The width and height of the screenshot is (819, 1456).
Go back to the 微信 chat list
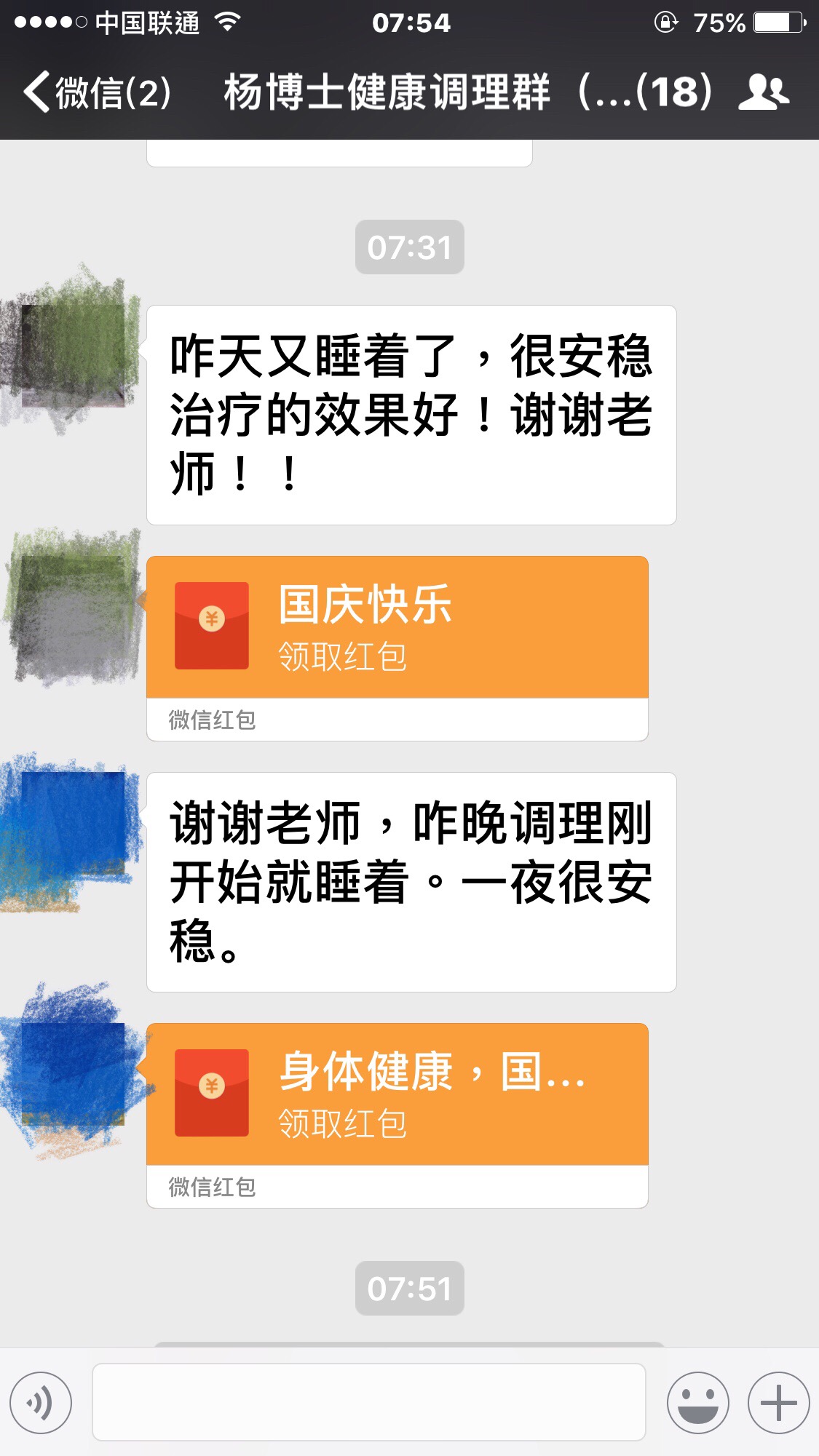98,93
